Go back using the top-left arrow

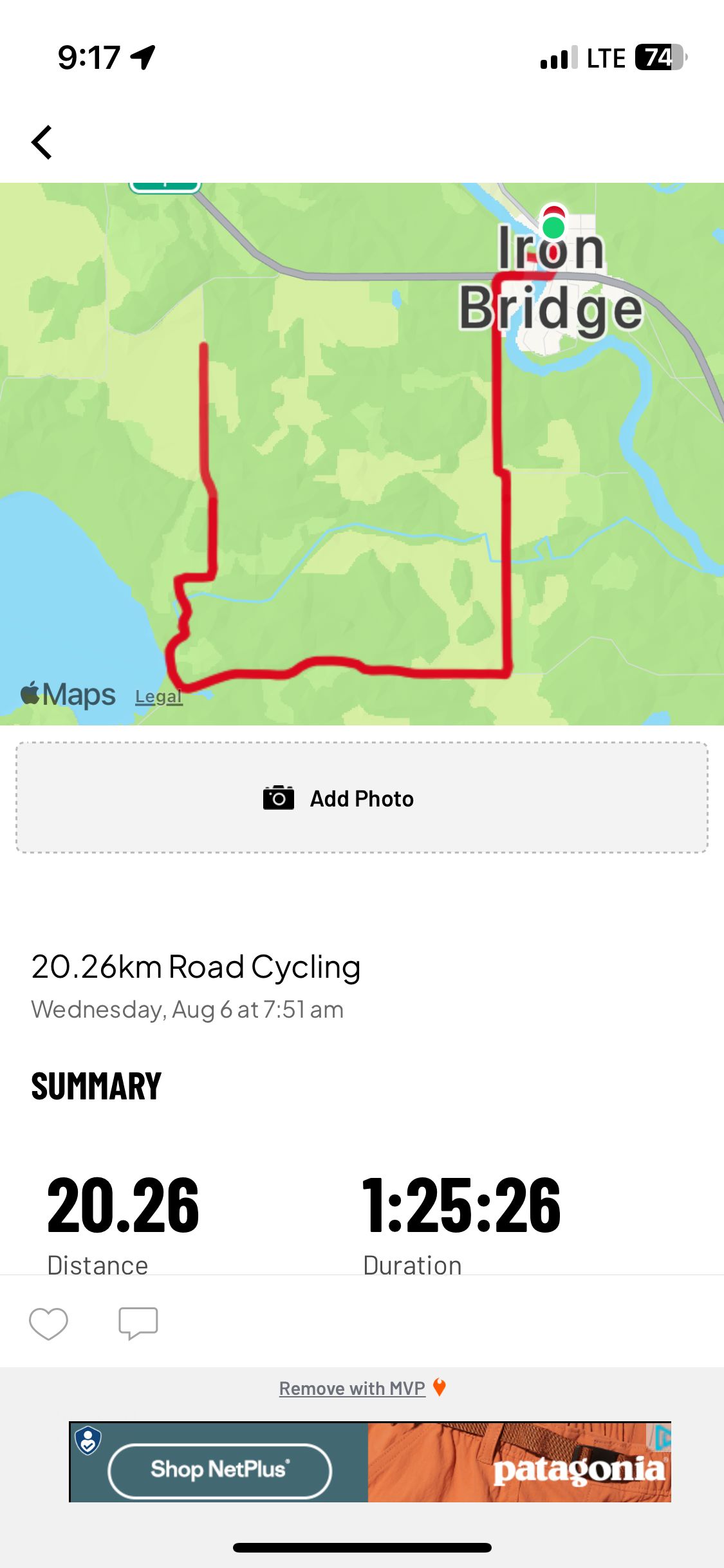(42, 142)
